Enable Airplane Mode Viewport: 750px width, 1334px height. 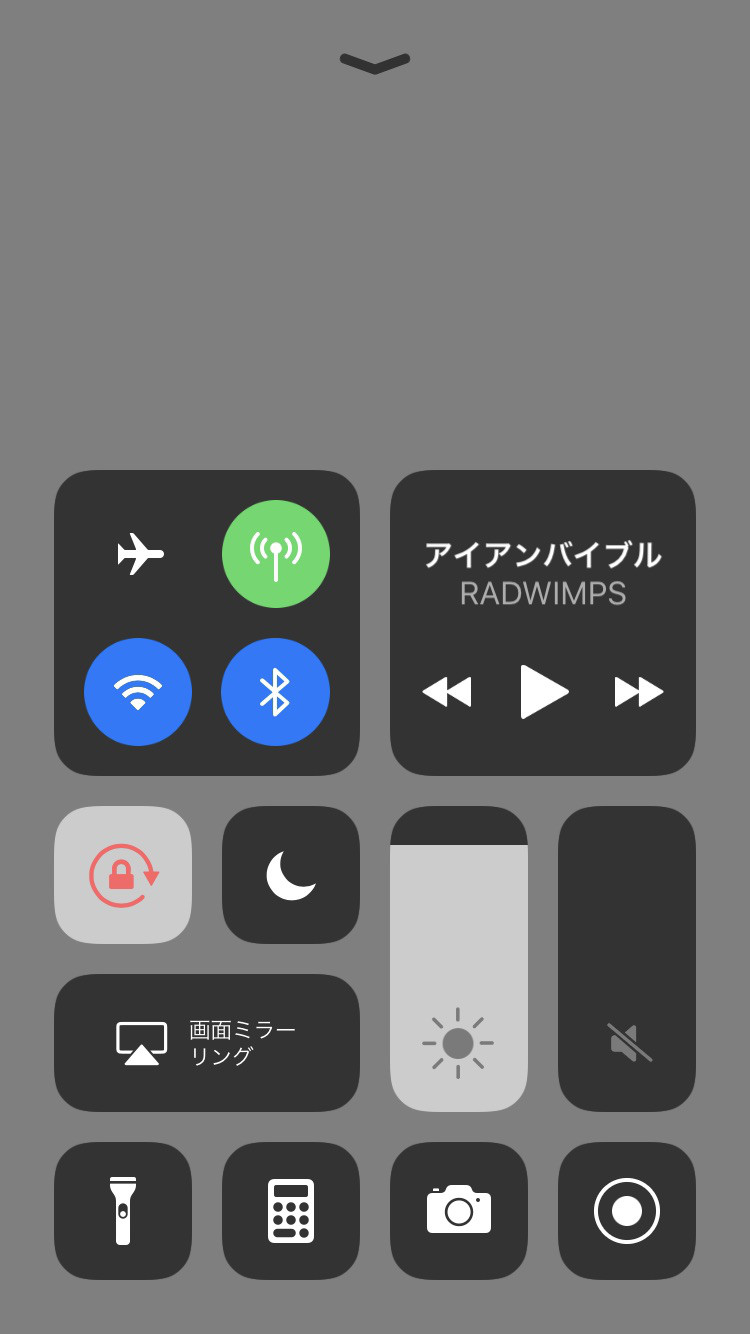click(x=139, y=554)
